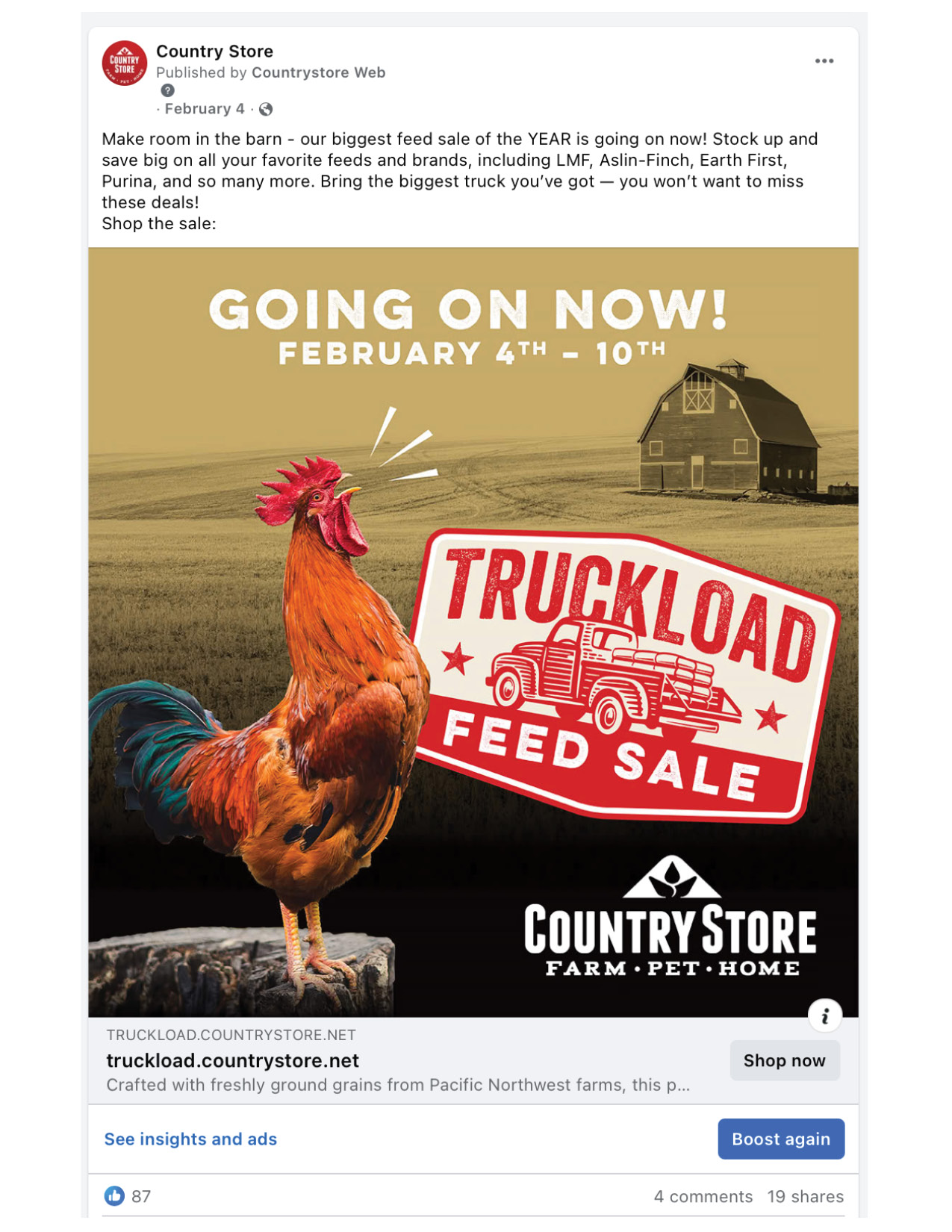
Task: View the 87 likes reactions list
Action: [x=128, y=1196]
